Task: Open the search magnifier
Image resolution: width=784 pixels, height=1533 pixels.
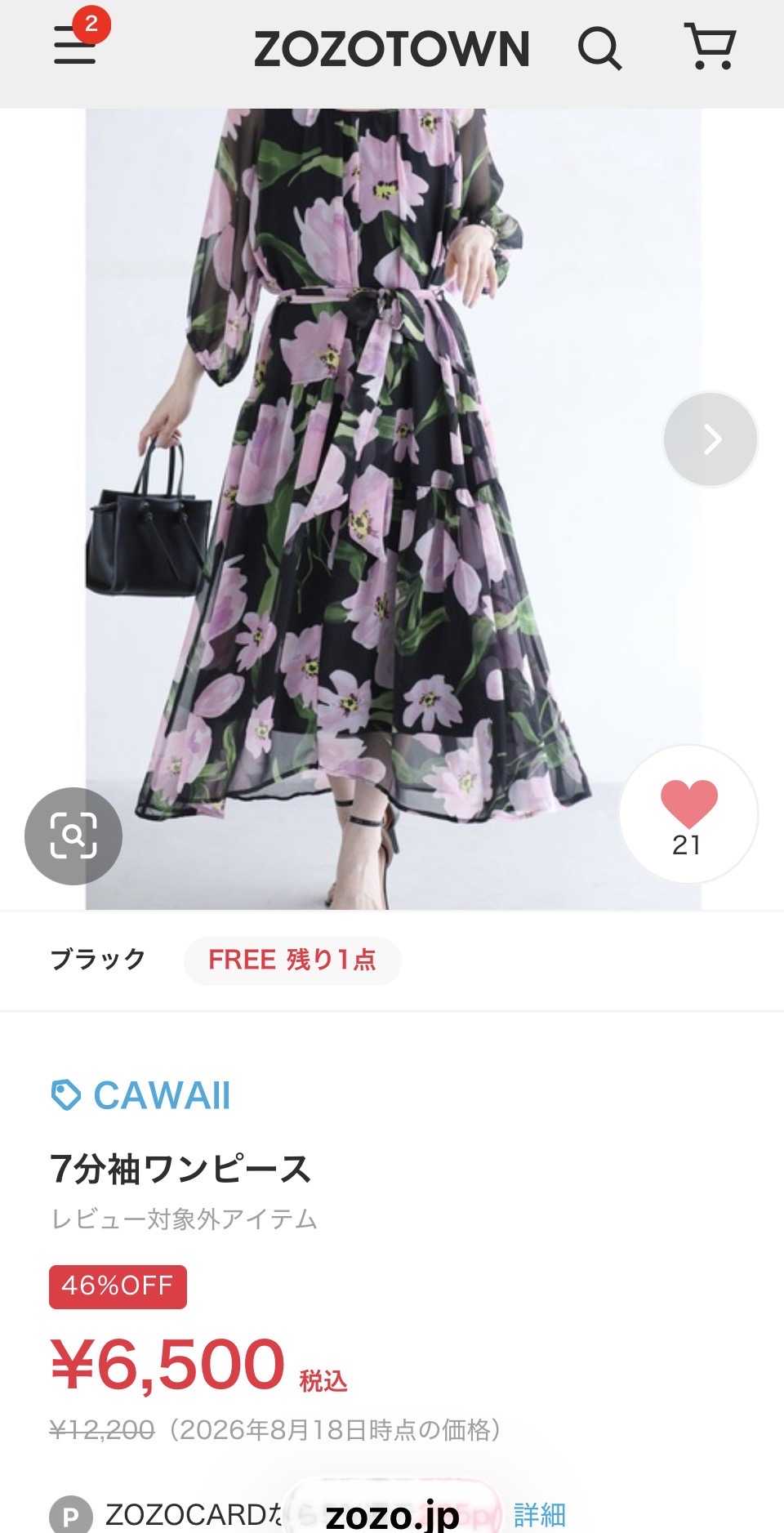Action: coord(599,49)
